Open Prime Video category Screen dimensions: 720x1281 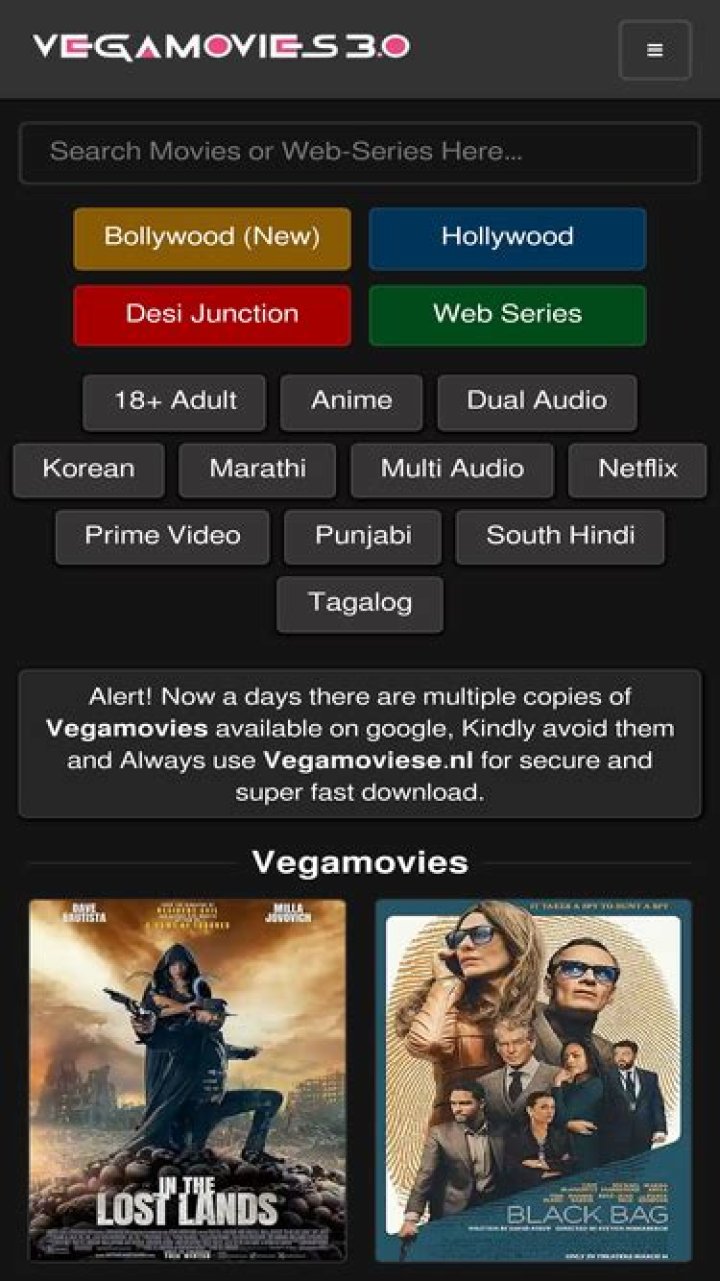162,537
